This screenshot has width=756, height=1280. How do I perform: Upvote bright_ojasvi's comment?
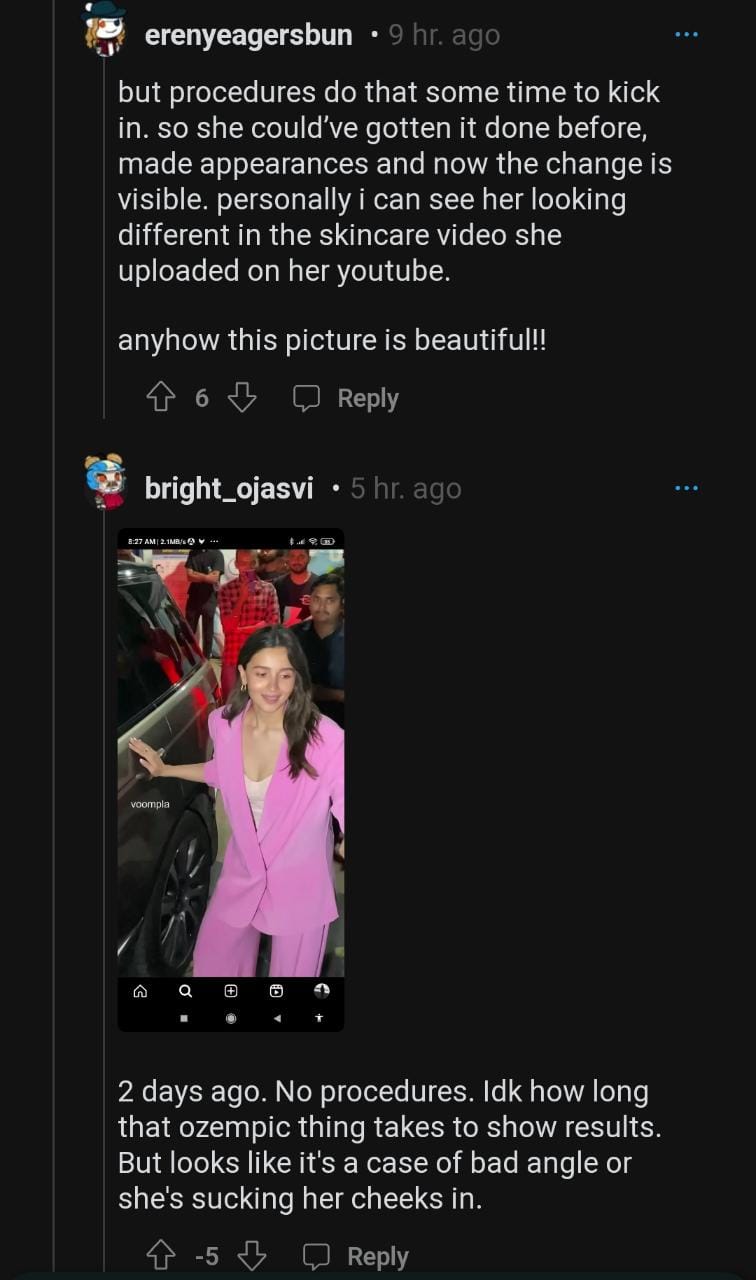[161, 1255]
